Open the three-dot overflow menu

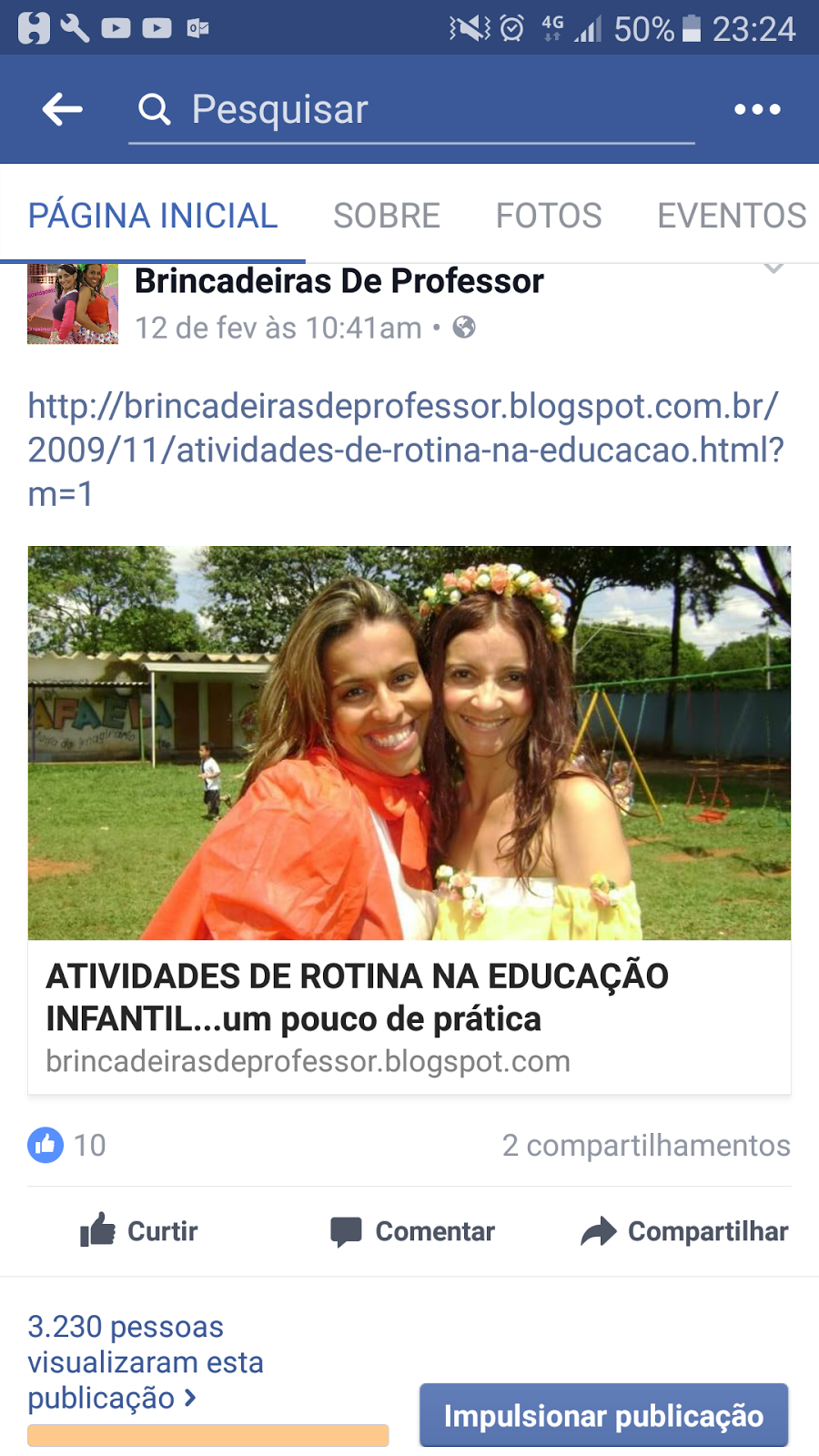[757, 109]
